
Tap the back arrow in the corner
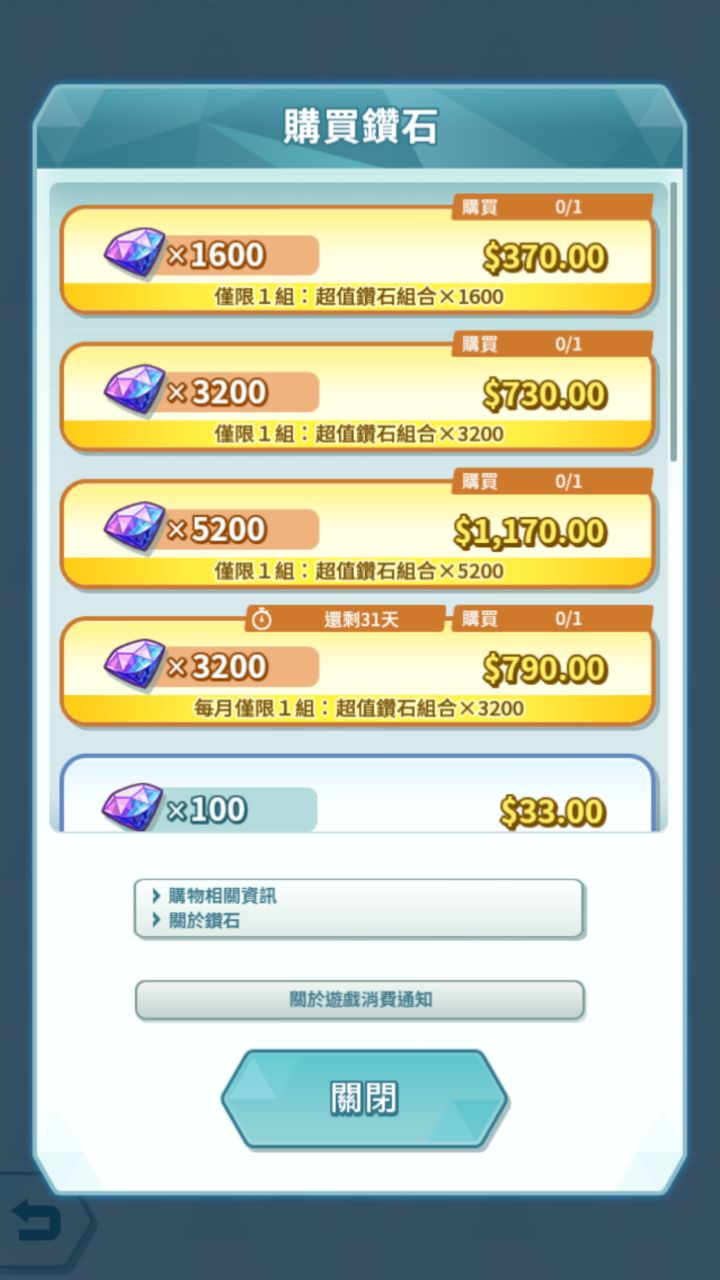point(38,1222)
